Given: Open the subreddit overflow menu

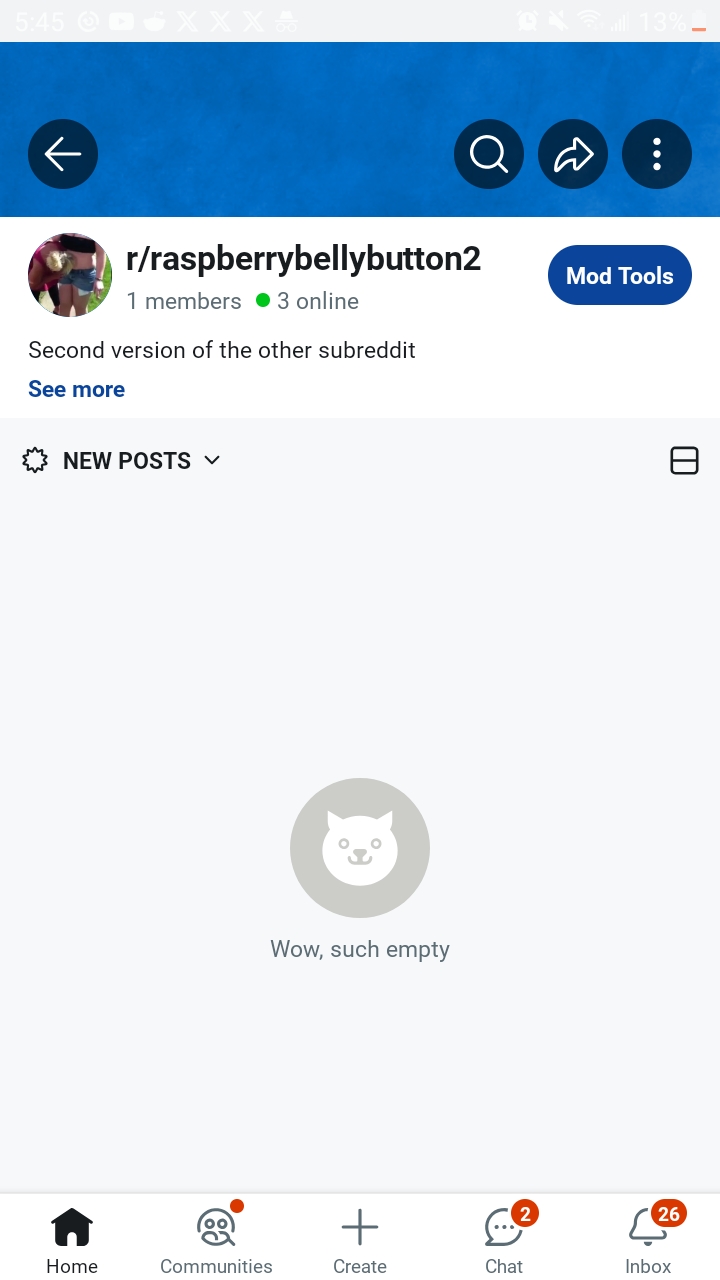Looking at the screenshot, I should (657, 154).
